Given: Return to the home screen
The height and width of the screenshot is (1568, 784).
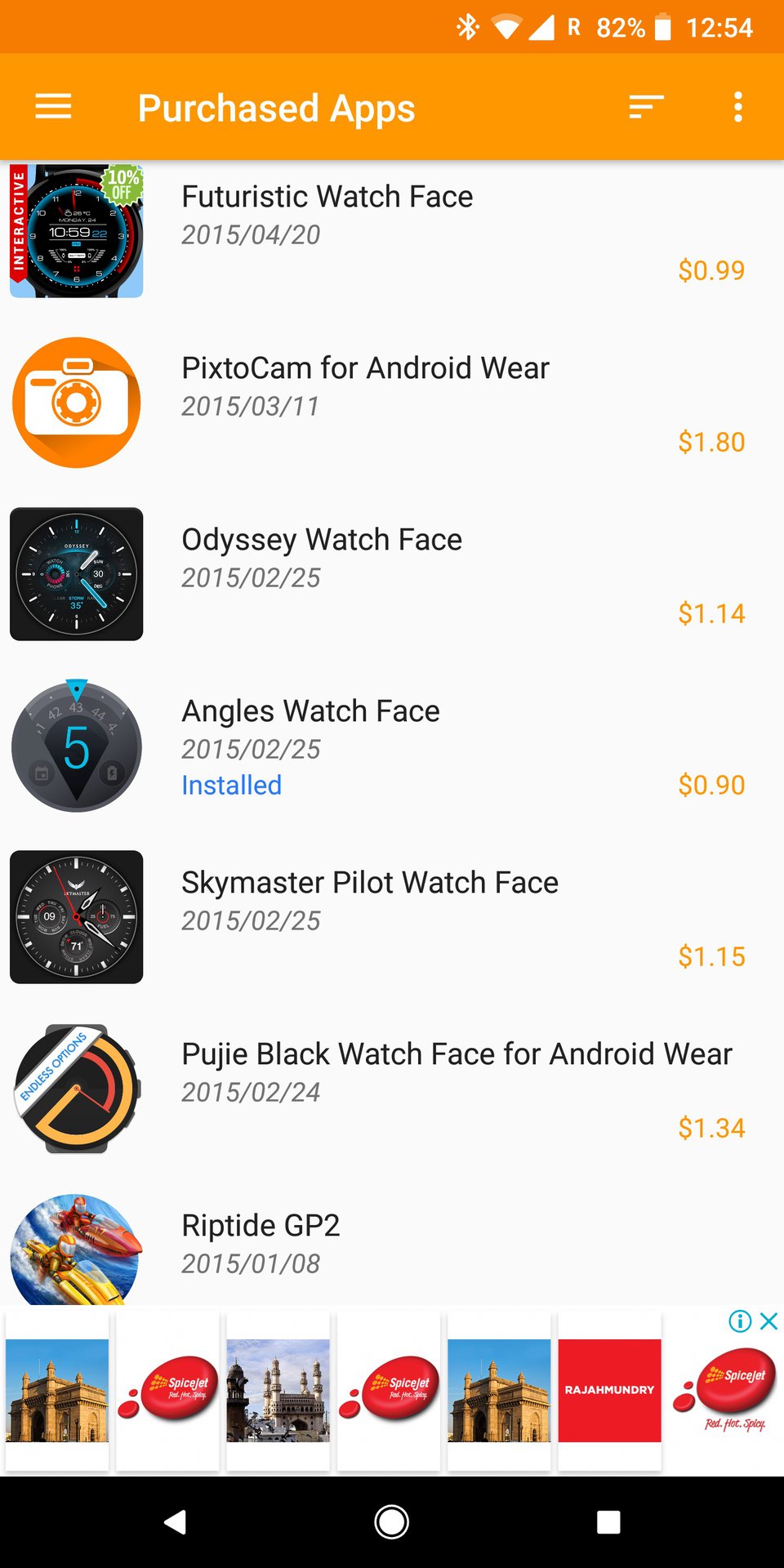Looking at the screenshot, I should 392,1522.
